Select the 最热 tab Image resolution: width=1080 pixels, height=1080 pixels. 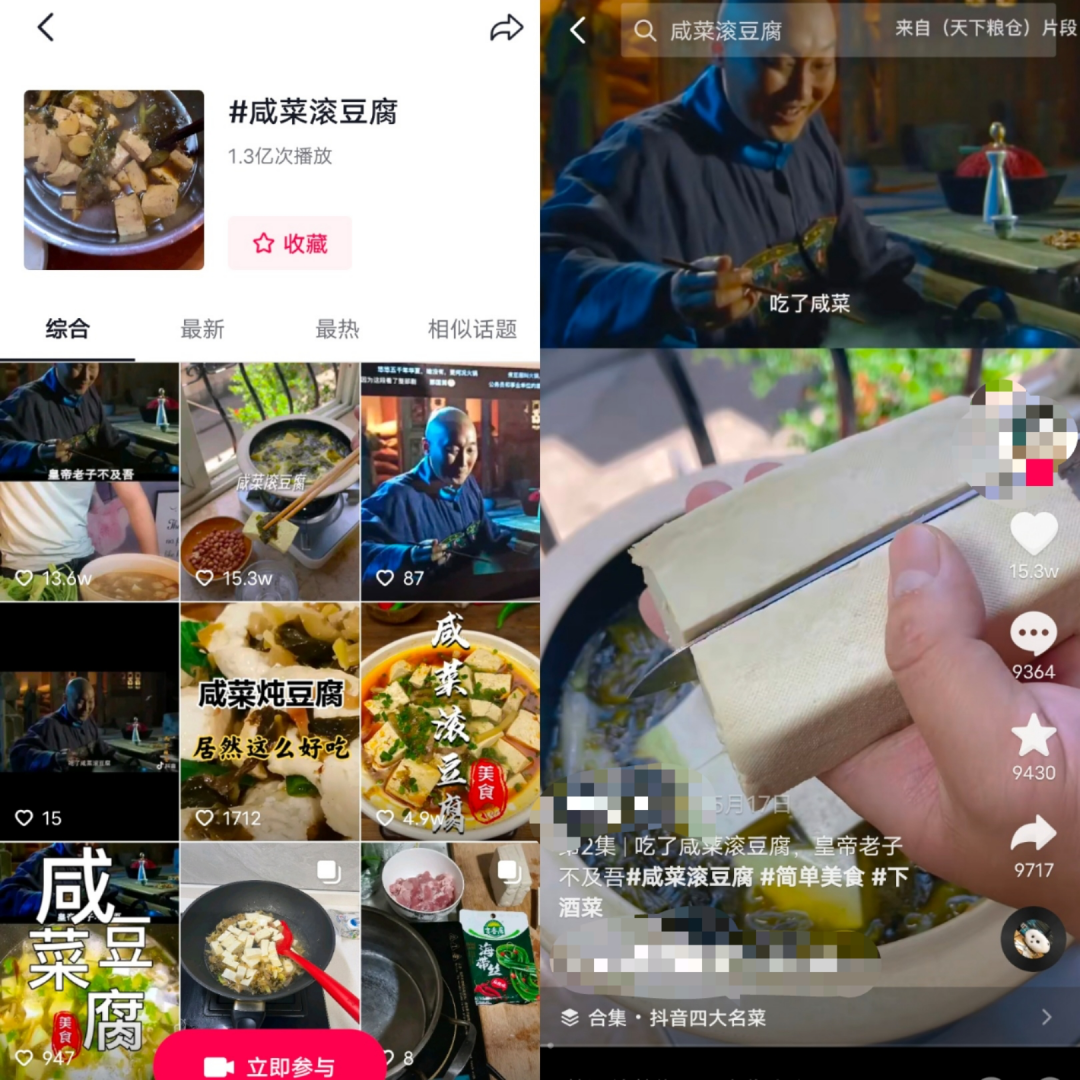337,329
